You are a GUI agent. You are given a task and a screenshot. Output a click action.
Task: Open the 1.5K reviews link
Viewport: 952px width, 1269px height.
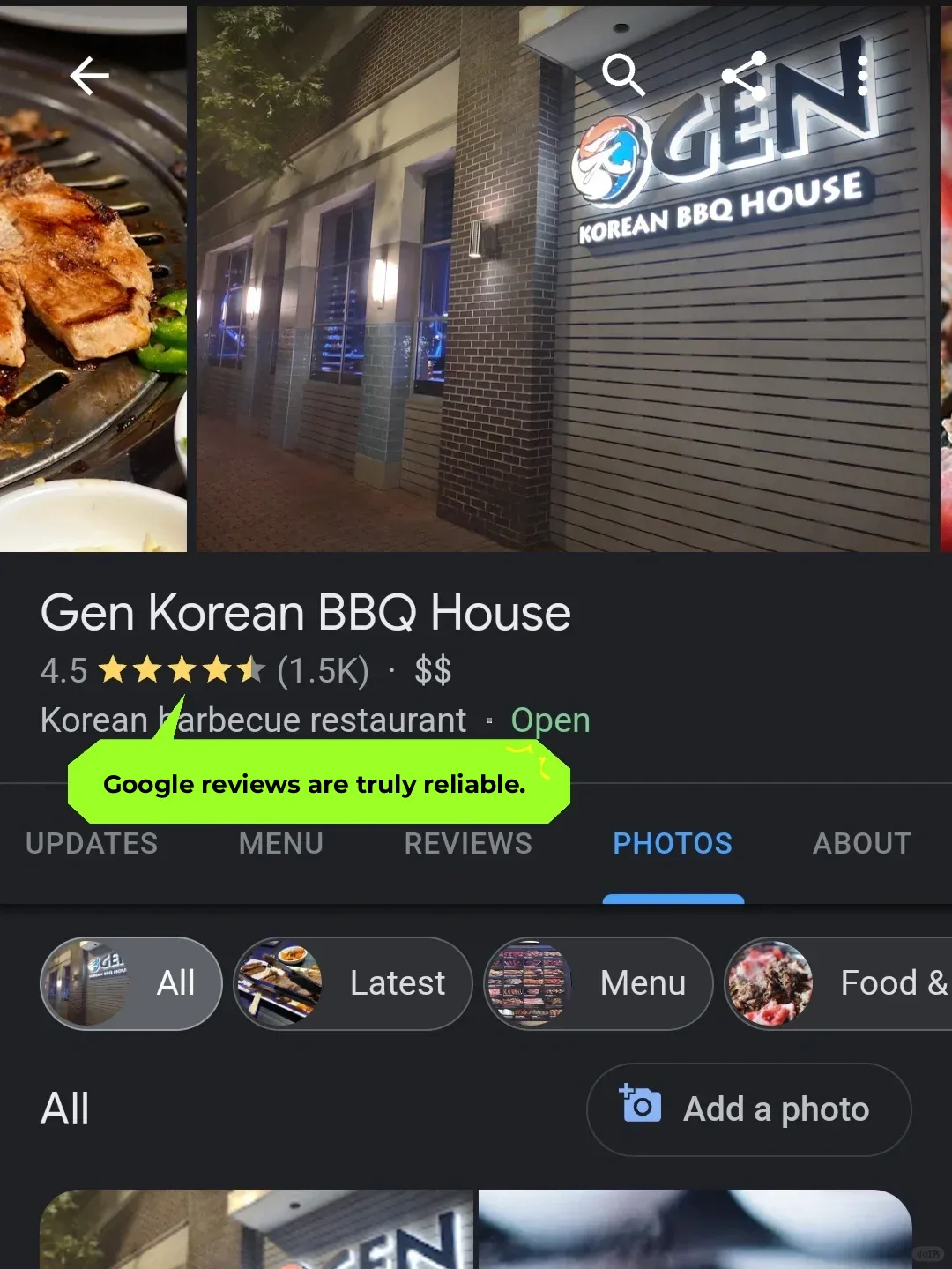click(x=323, y=670)
